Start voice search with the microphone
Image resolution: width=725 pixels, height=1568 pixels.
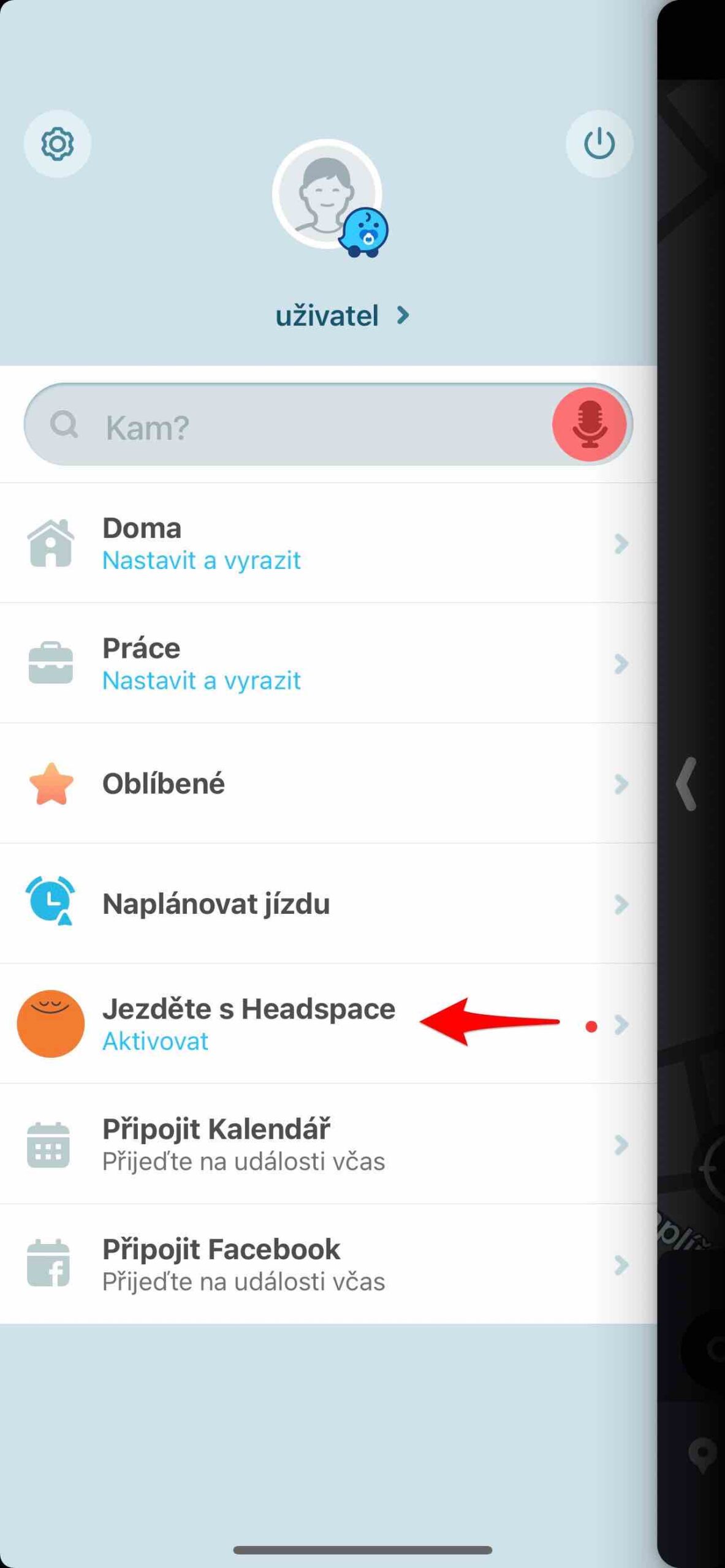[x=589, y=424]
